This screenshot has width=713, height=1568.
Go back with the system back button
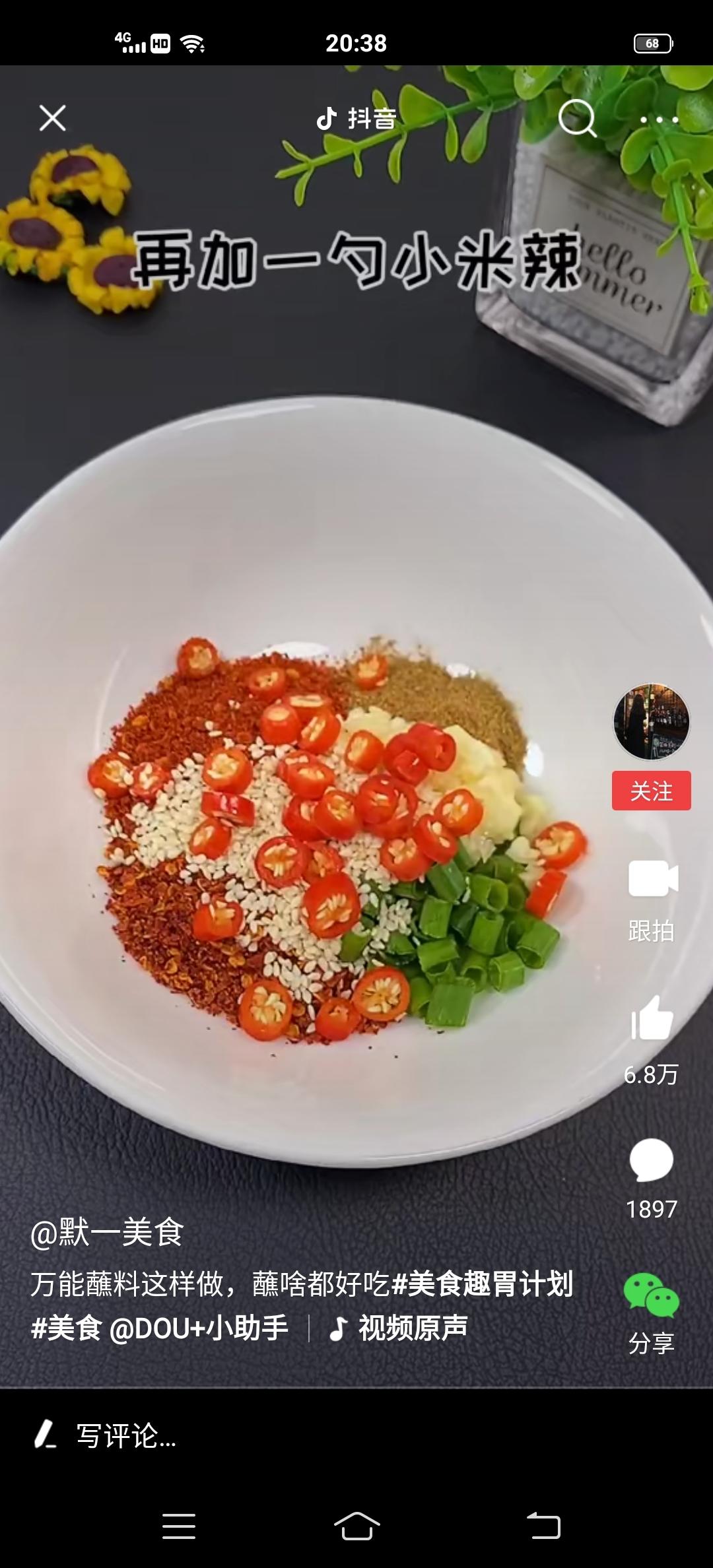(x=543, y=1526)
